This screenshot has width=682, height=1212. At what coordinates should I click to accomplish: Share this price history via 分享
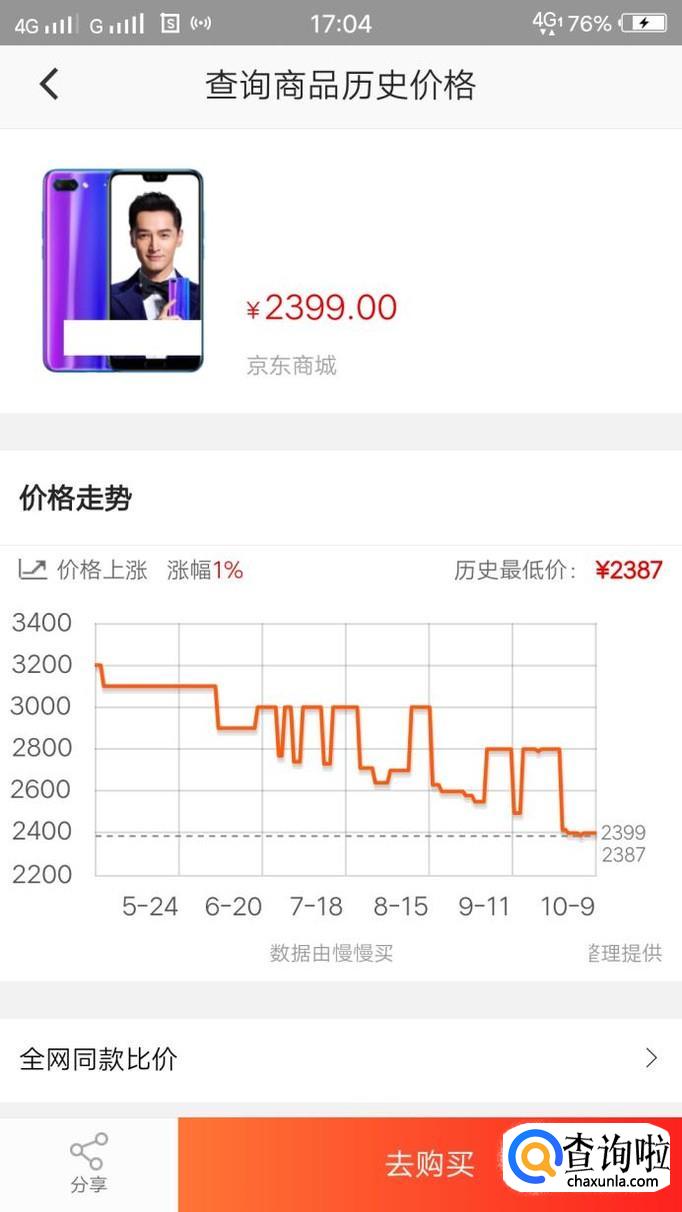coord(89,1164)
